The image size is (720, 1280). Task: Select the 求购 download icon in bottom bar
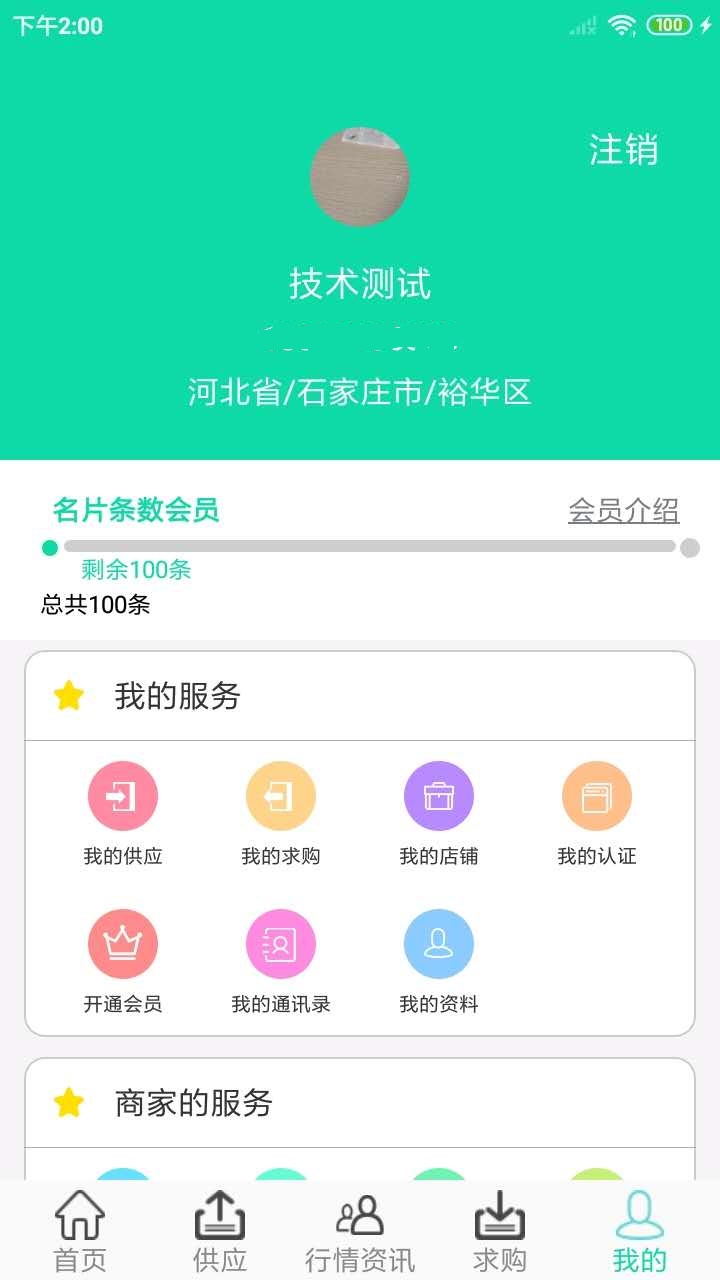tap(498, 1214)
